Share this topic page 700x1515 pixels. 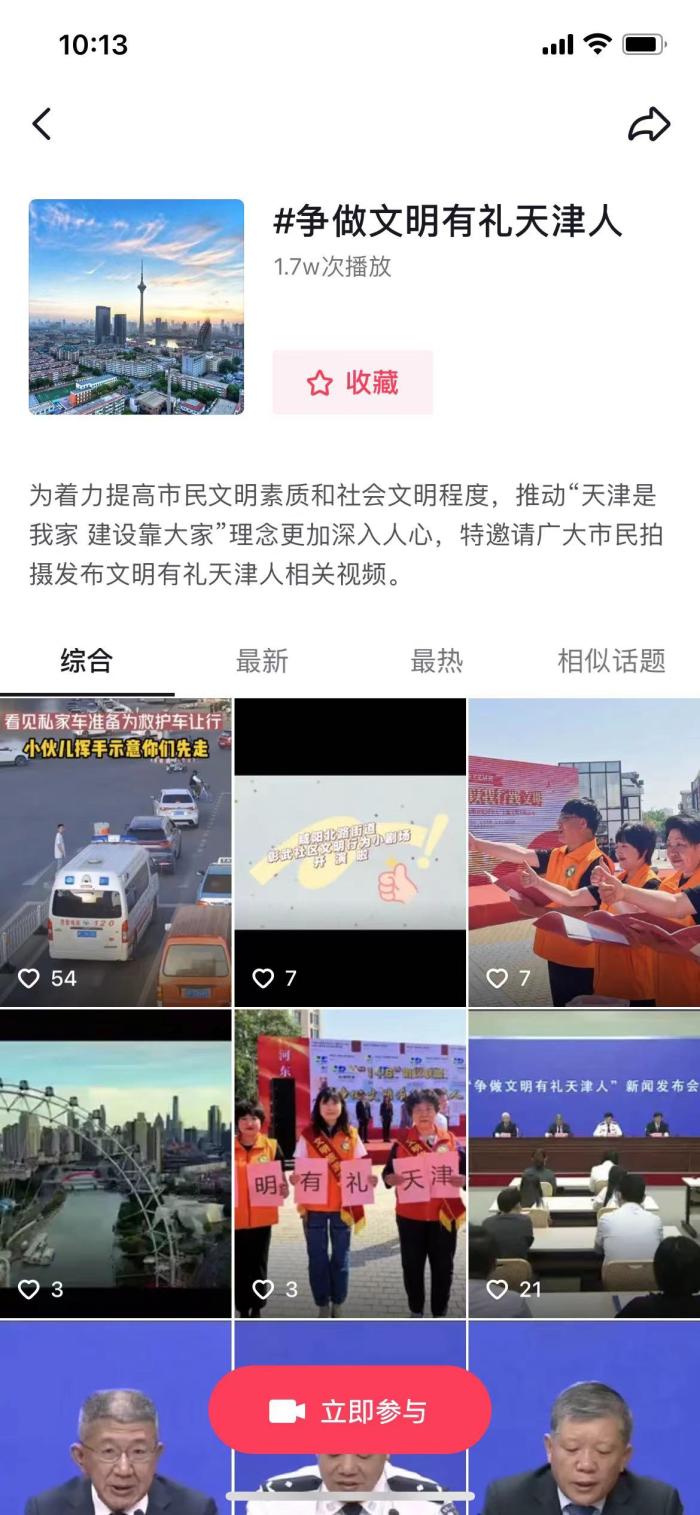[648, 125]
